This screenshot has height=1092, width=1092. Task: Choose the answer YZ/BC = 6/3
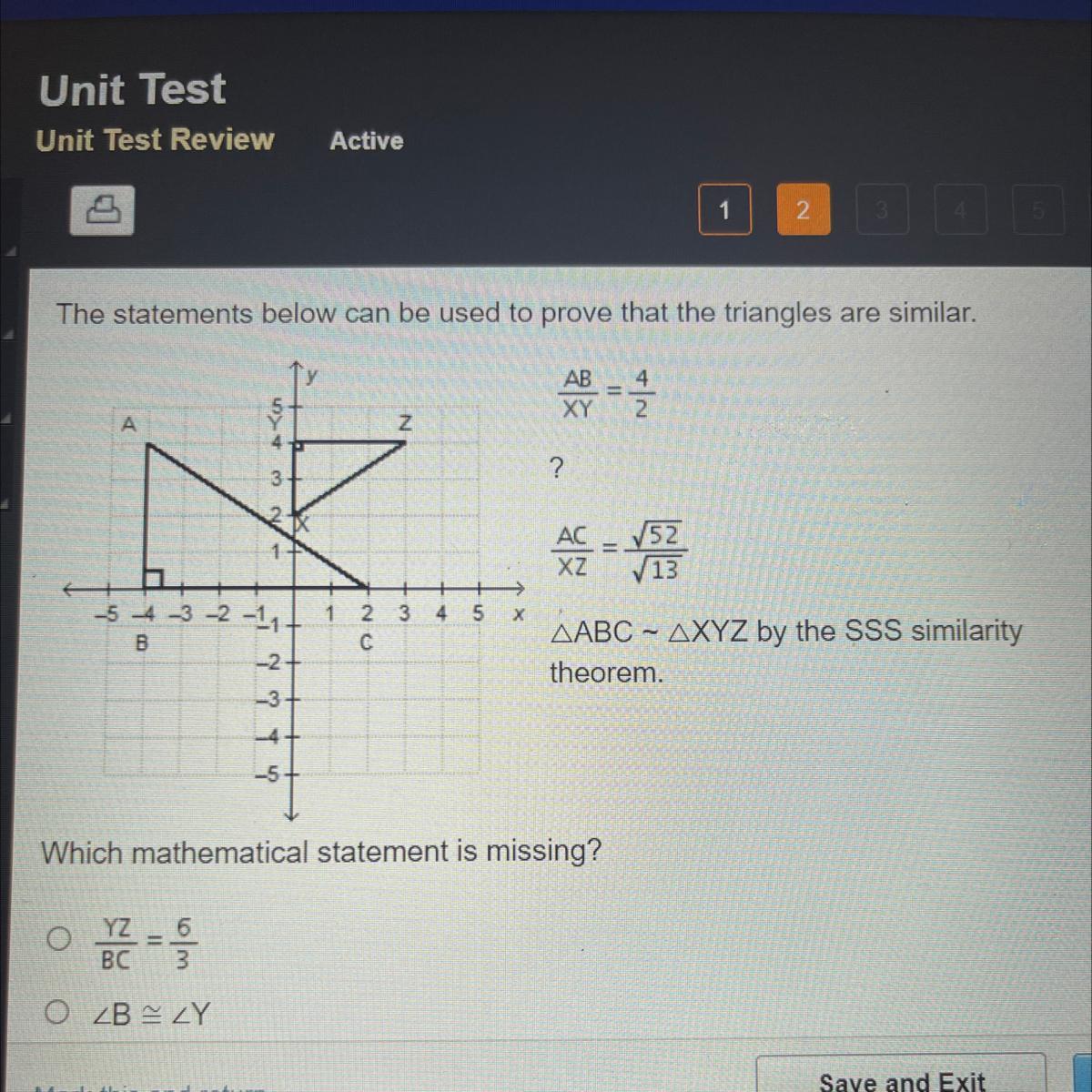pyautogui.click(x=60, y=939)
